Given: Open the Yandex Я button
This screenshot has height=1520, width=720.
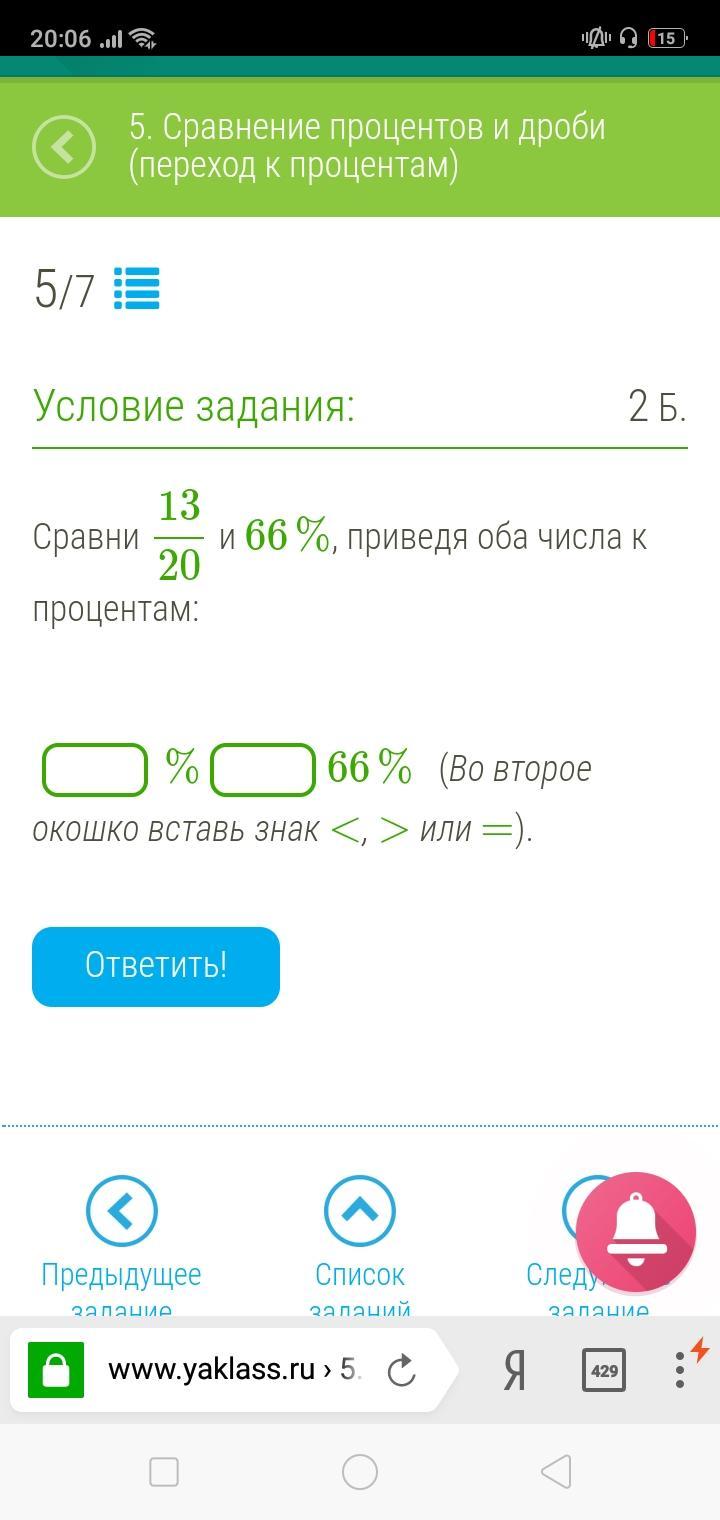Looking at the screenshot, I should pyautogui.click(x=514, y=1370).
